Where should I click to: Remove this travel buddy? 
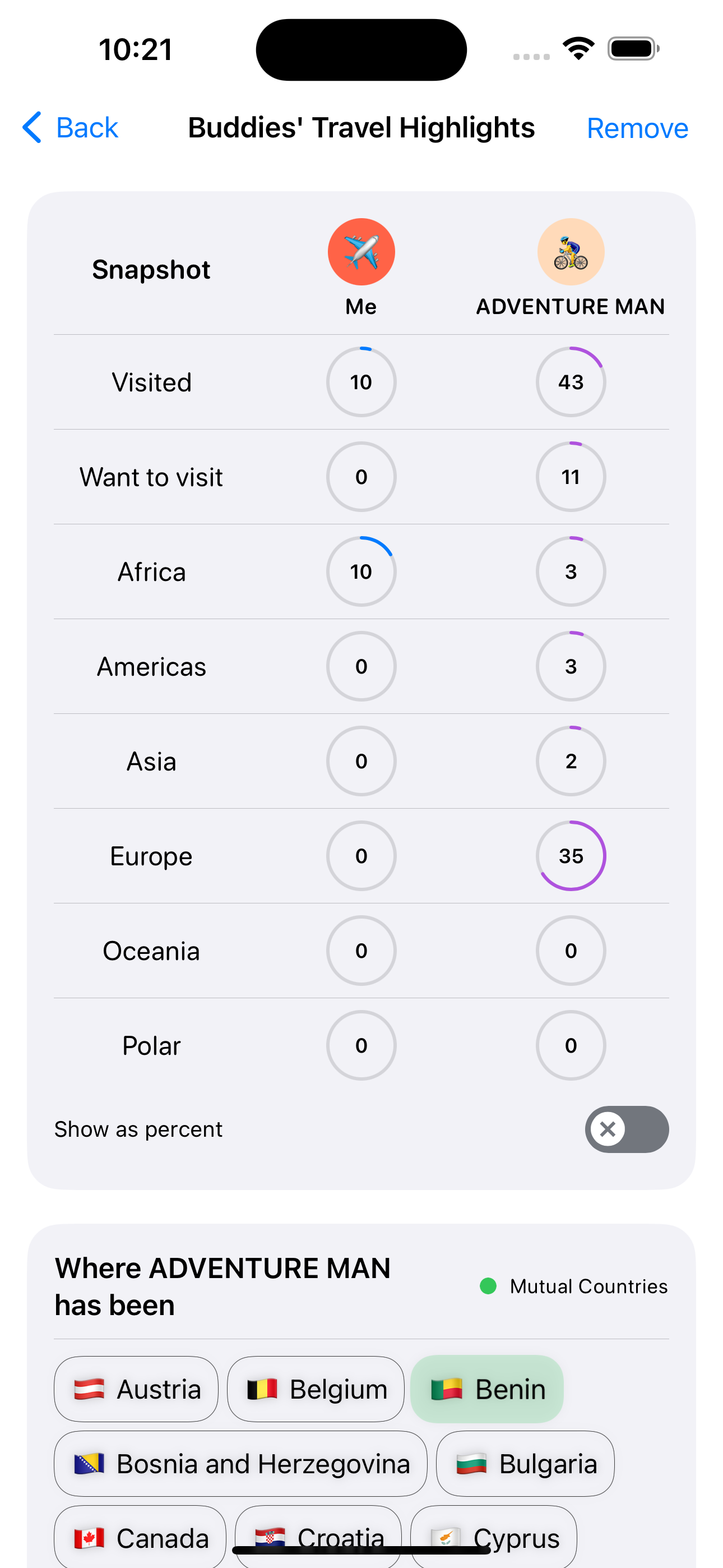[637, 128]
